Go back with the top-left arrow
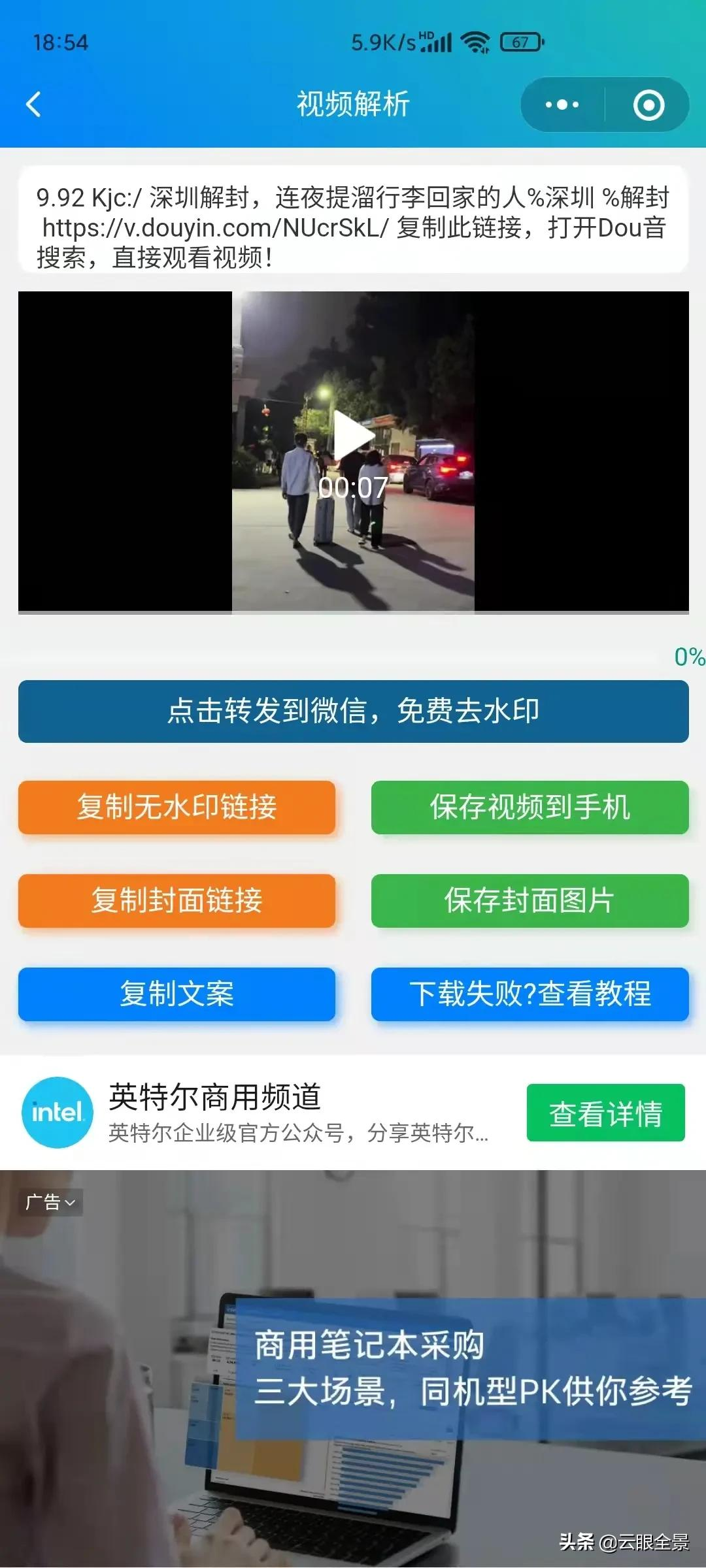The width and height of the screenshot is (706, 1568). [x=34, y=105]
